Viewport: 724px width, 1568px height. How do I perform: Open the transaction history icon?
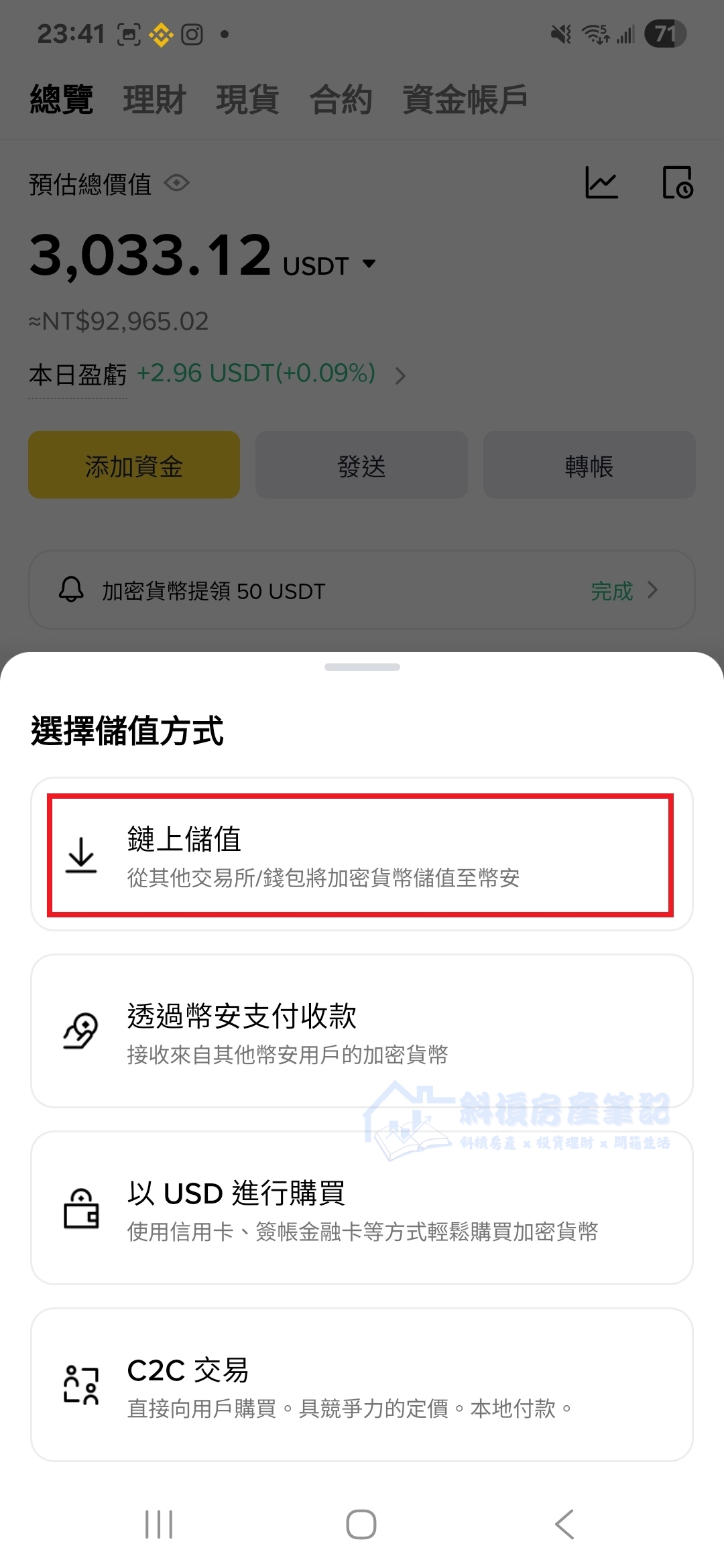coord(677,182)
